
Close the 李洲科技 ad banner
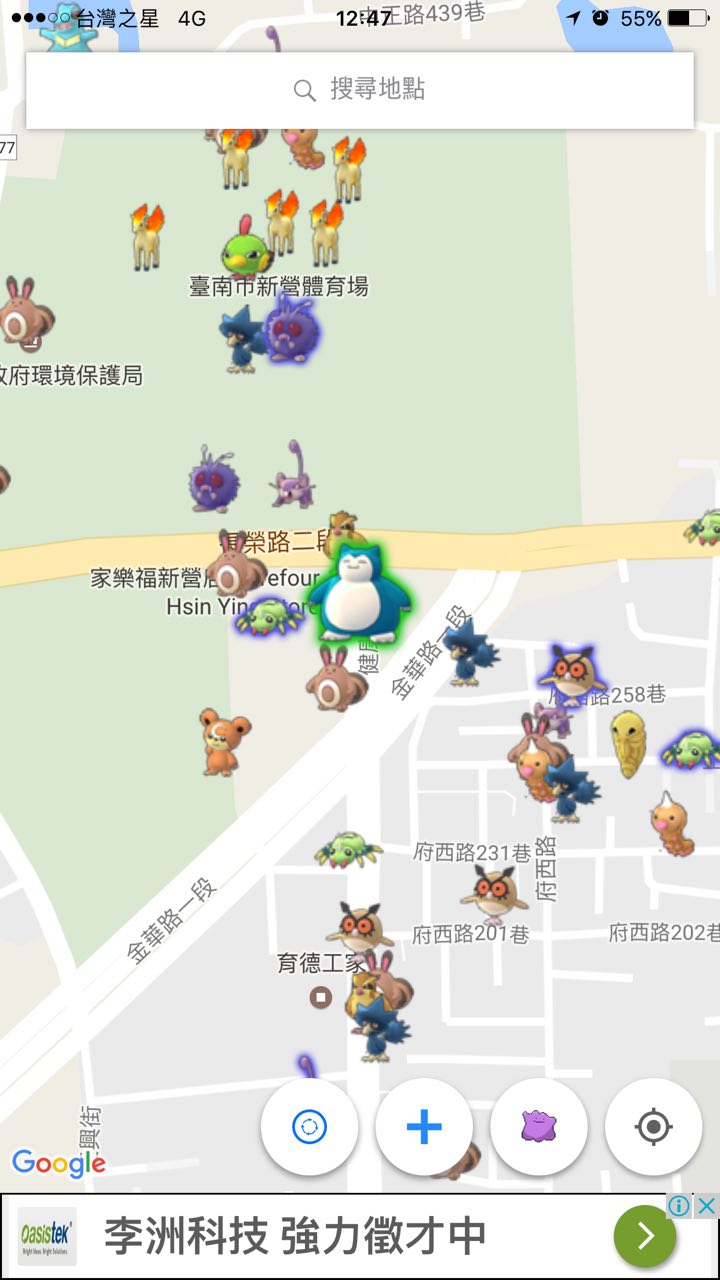(x=707, y=1205)
